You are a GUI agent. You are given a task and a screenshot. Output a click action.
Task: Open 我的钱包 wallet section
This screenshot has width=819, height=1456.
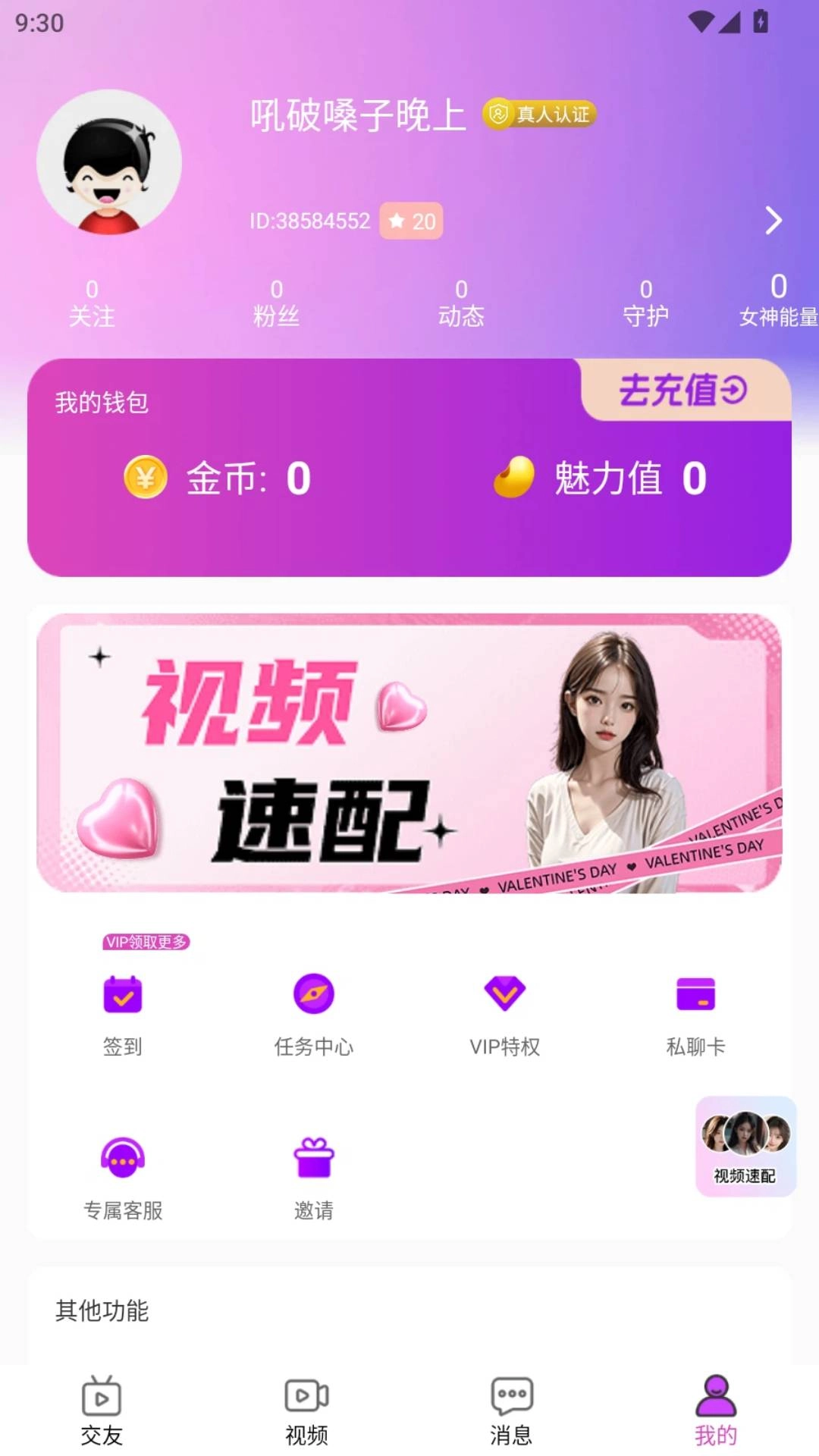[x=101, y=403]
